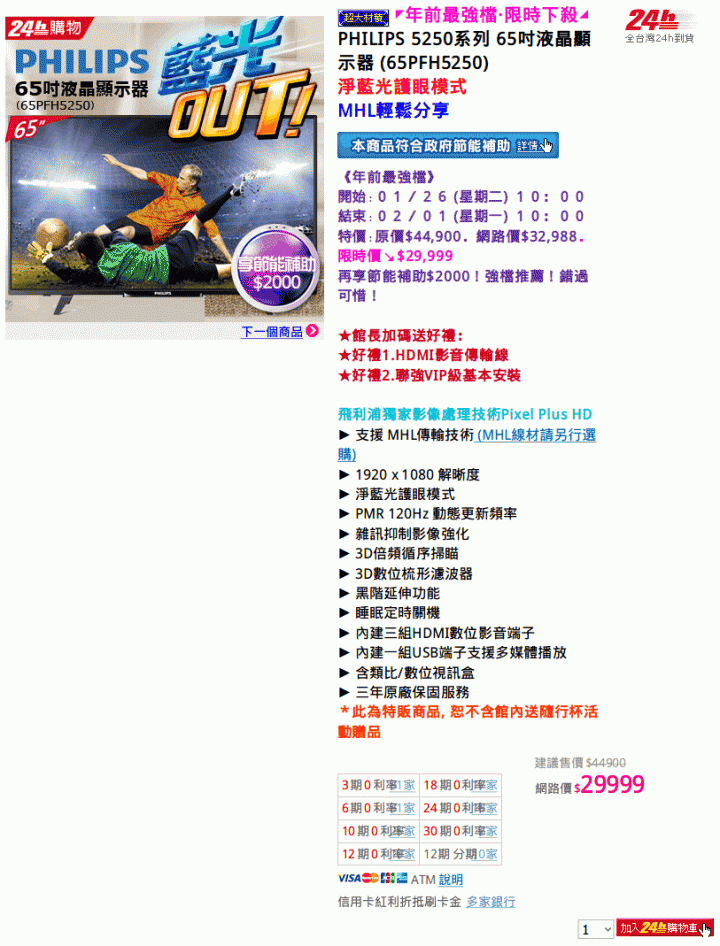Add product to the 24h shopping cart
The image size is (720, 946).
click(x=664, y=929)
